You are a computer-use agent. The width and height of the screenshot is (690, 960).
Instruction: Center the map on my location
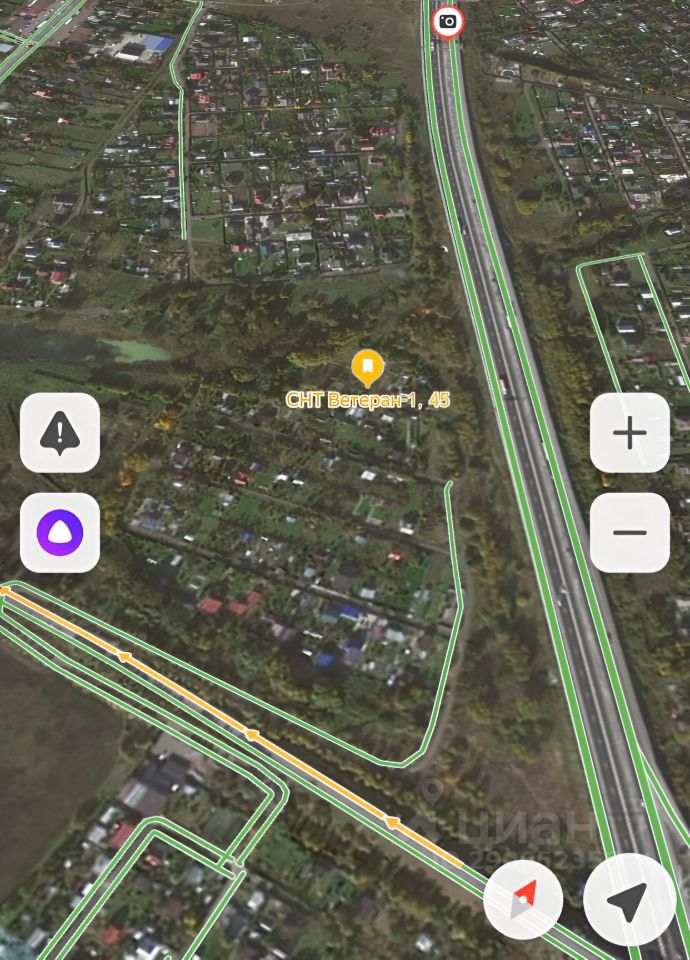click(628, 899)
